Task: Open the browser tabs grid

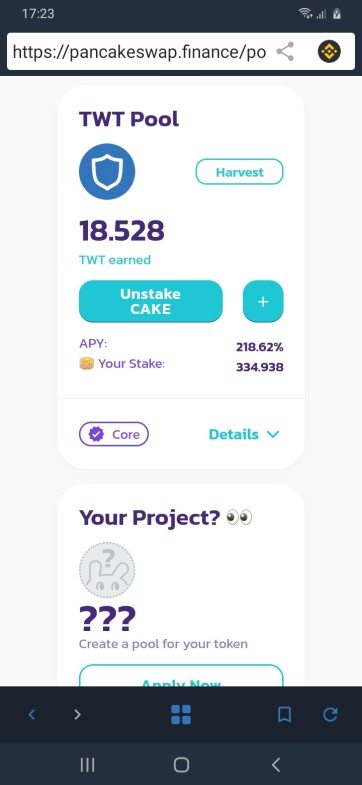Action: click(181, 714)
